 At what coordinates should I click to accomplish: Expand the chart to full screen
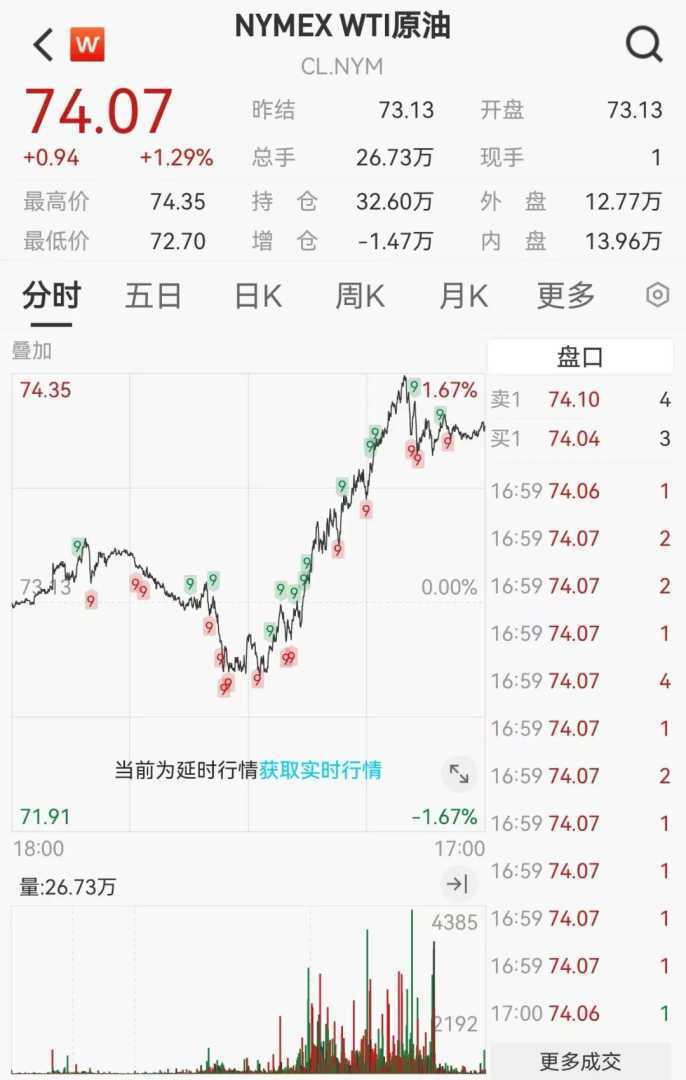coord(459,773)
